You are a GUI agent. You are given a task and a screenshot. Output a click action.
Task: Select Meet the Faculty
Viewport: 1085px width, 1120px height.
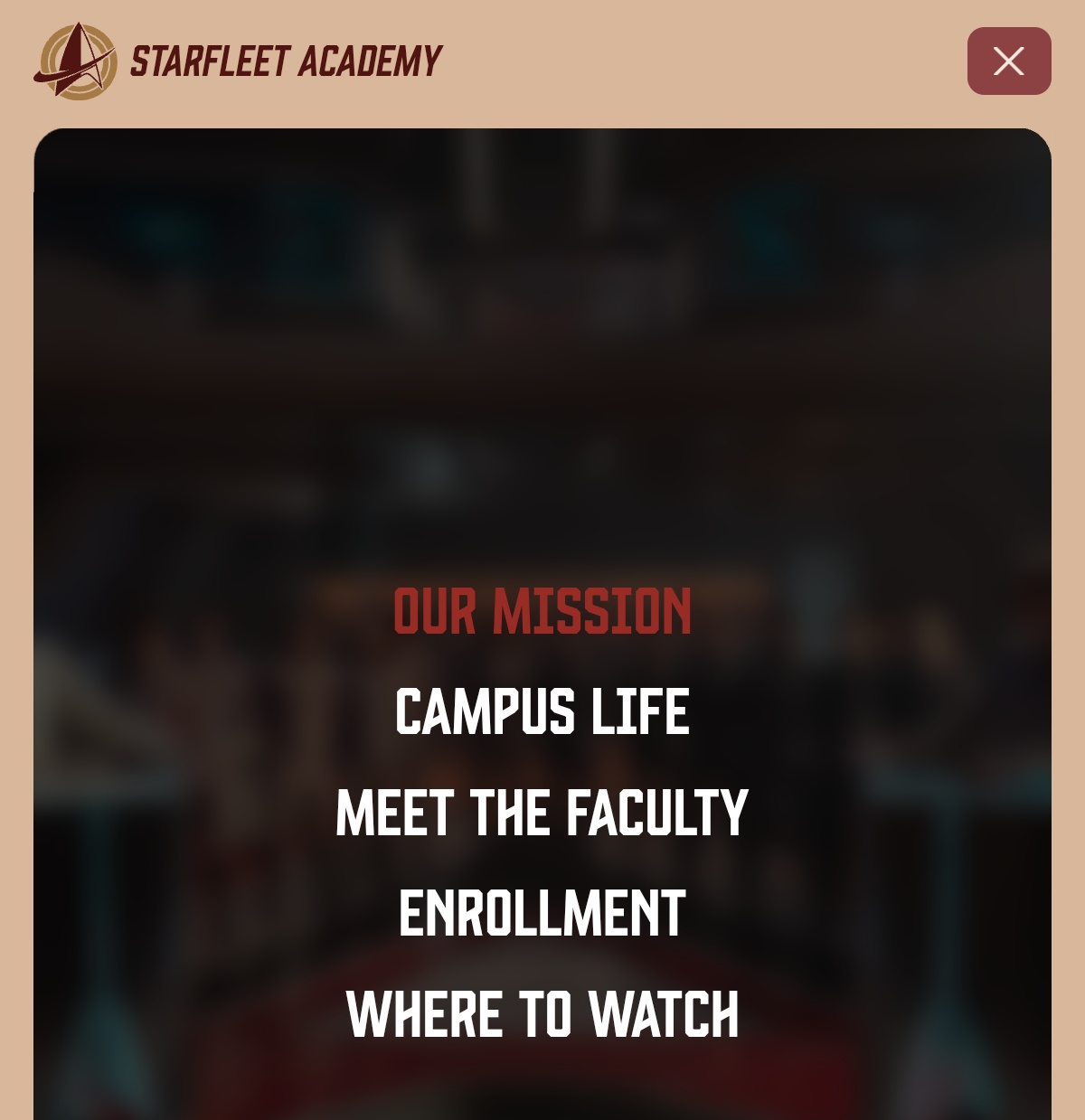pos(542,813)
